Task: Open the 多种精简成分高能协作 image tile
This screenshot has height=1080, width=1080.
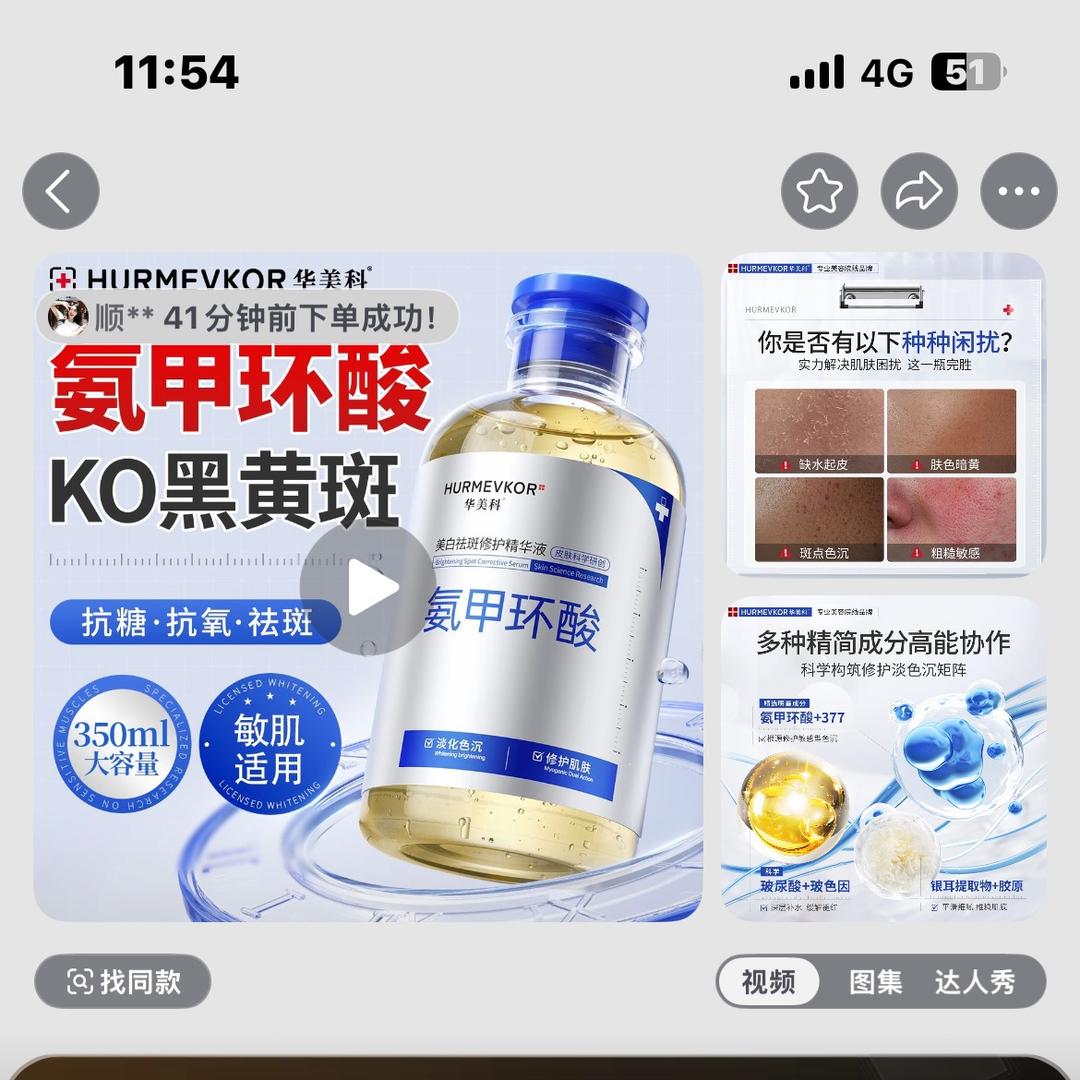Action: pos(883,758)
